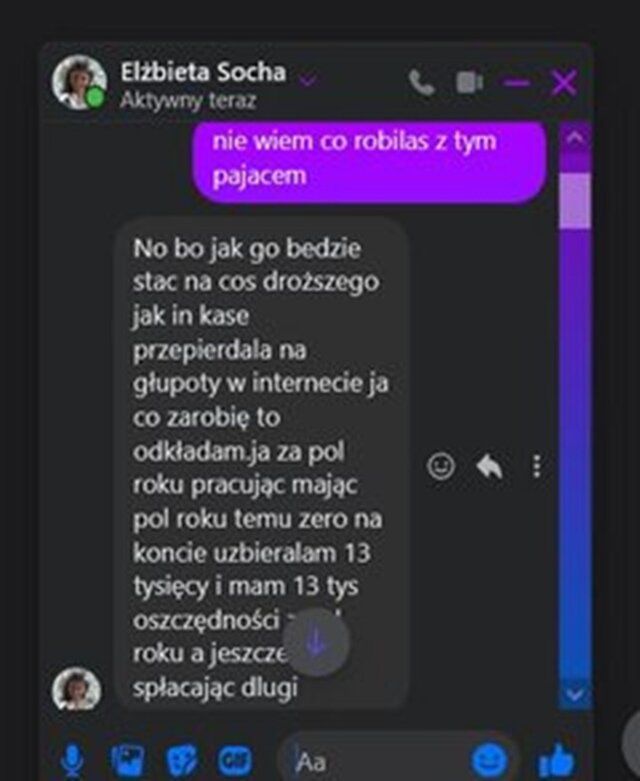The image size is (640, 781).
Task: Choose a GIF
Action: [x=234, y=760]
